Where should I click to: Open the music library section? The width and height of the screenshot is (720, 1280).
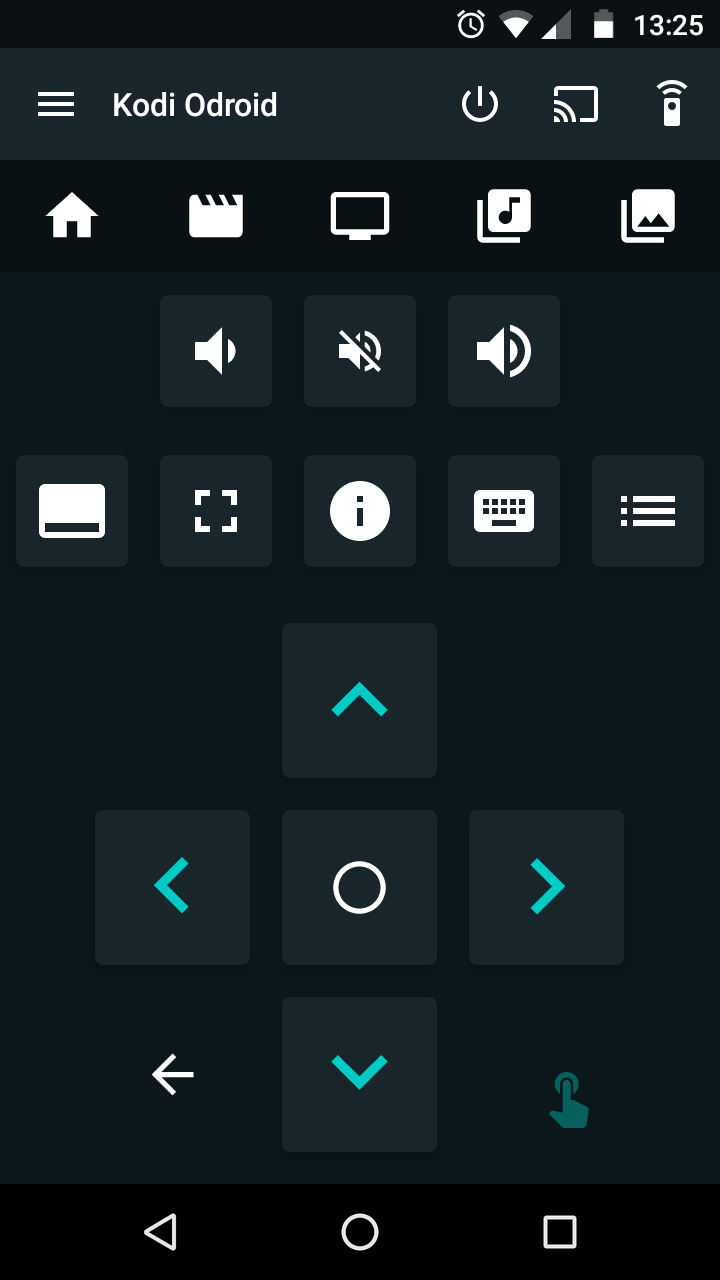(x=504, y=215)
